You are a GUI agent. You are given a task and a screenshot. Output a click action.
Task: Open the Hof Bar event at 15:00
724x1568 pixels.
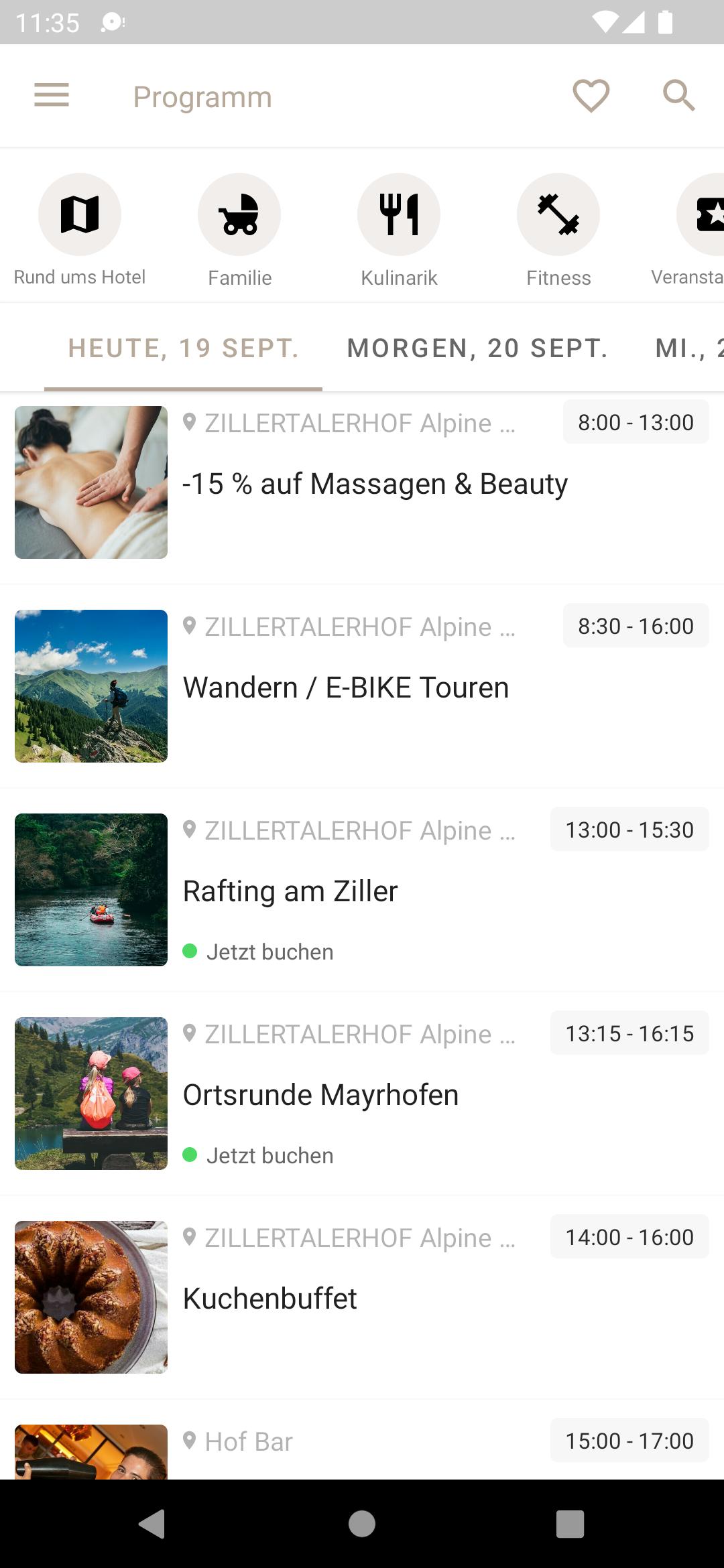[x=362, y=1441]
